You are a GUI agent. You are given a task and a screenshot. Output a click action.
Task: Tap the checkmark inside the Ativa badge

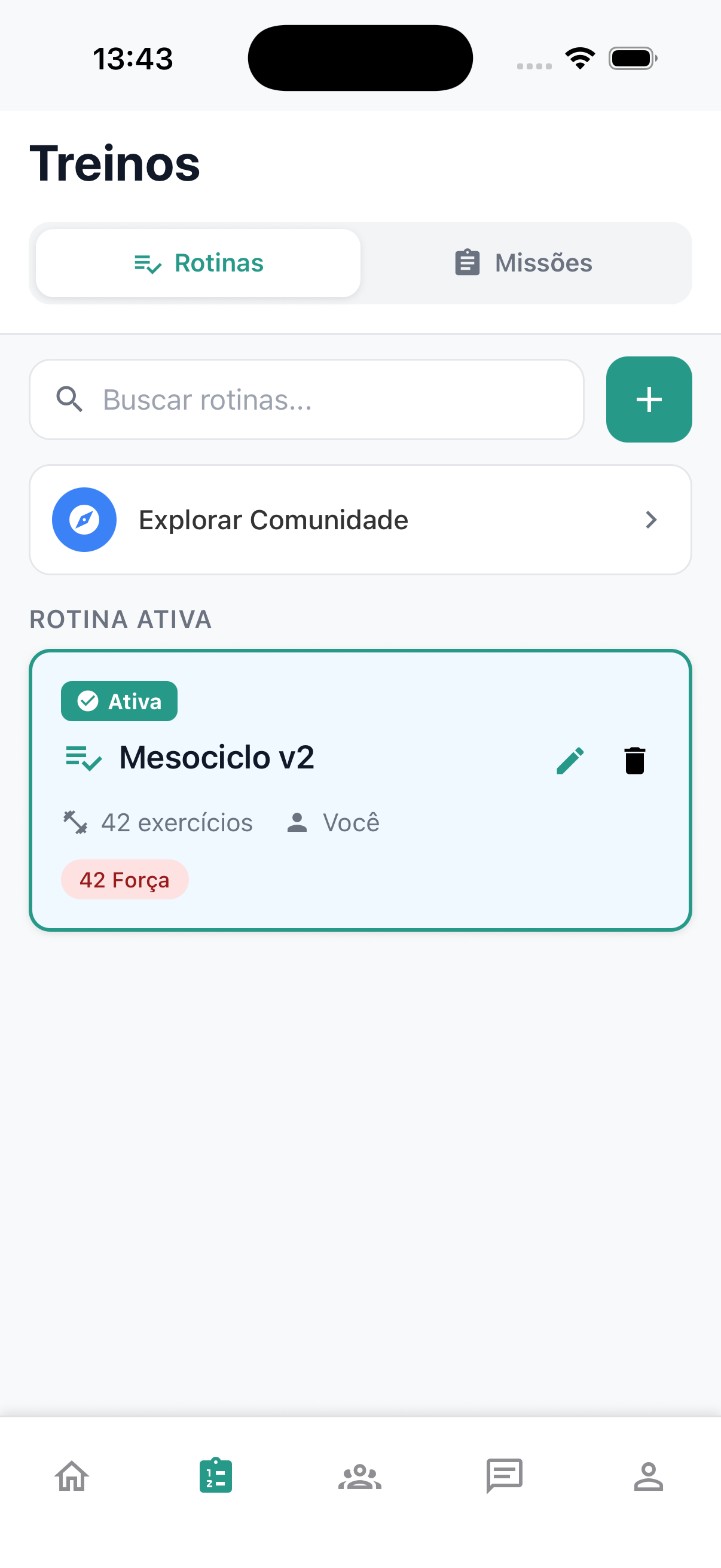(89, 701)
